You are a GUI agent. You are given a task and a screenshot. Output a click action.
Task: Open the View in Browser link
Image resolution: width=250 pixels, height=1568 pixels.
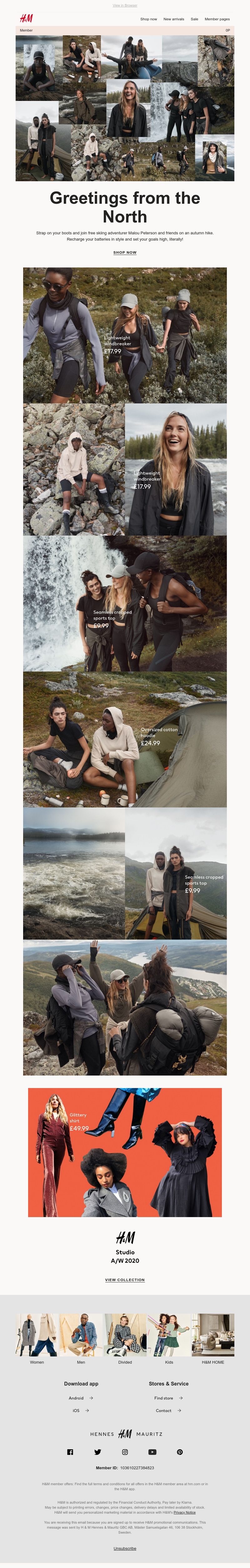click(x=125, y=6)
